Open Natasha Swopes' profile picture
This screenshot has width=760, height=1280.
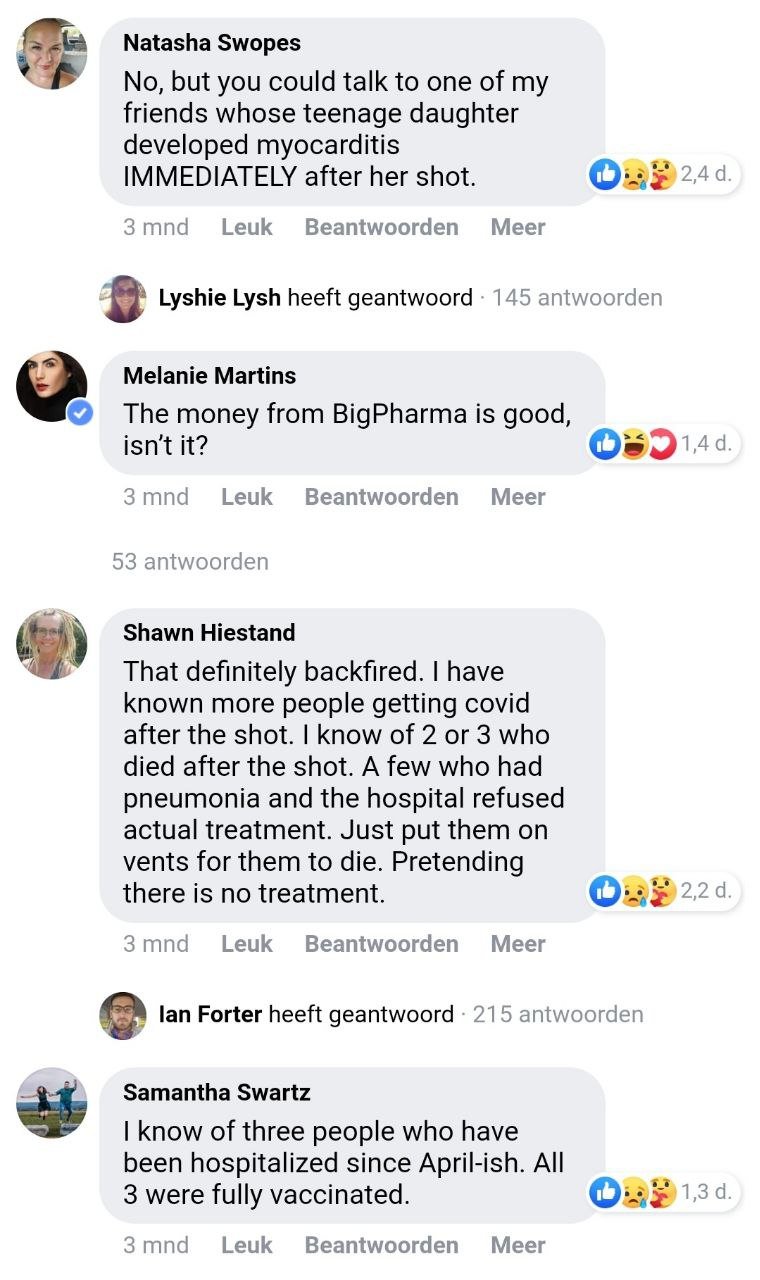tap(52, 53)
